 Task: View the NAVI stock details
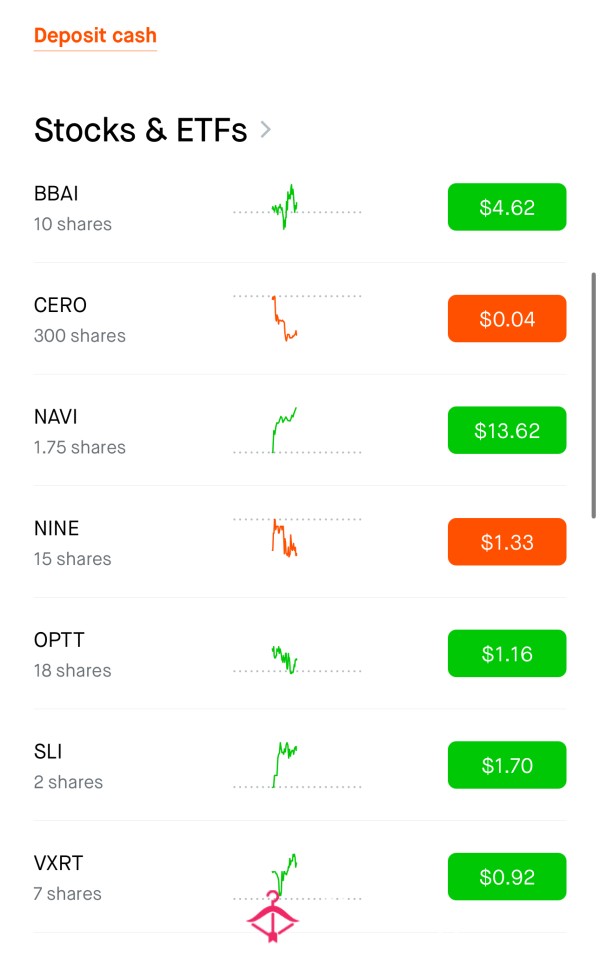click(x=300, y=430)
